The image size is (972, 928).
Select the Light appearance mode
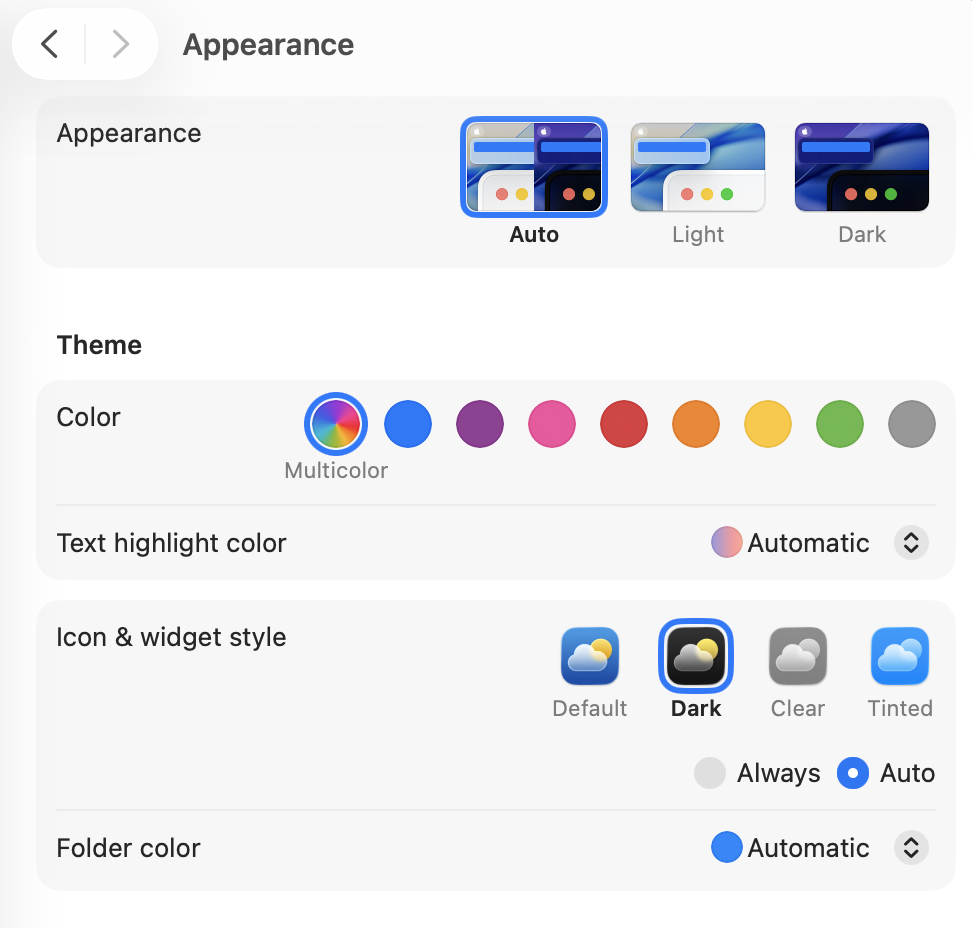[x=697, y=168]
